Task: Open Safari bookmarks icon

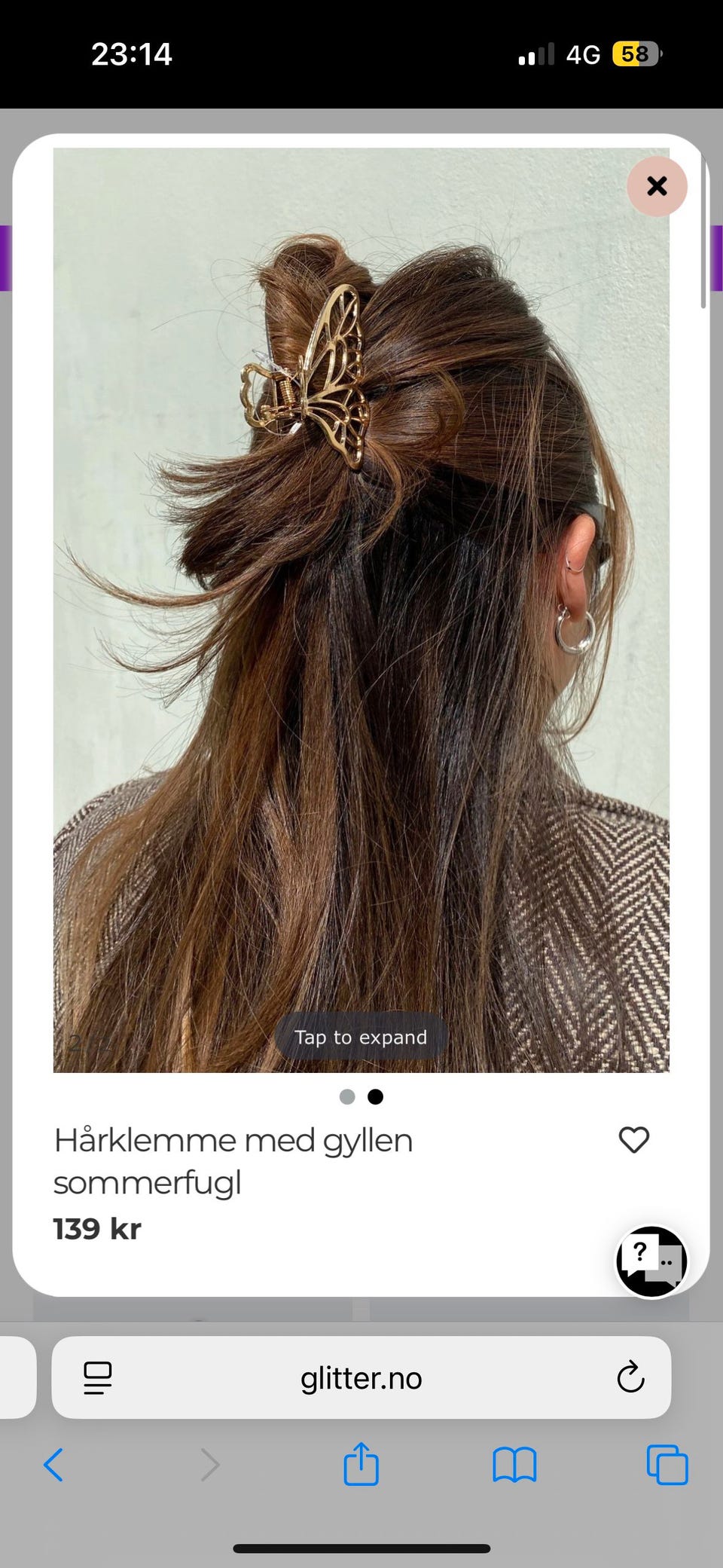Action: pos(515,1464)
